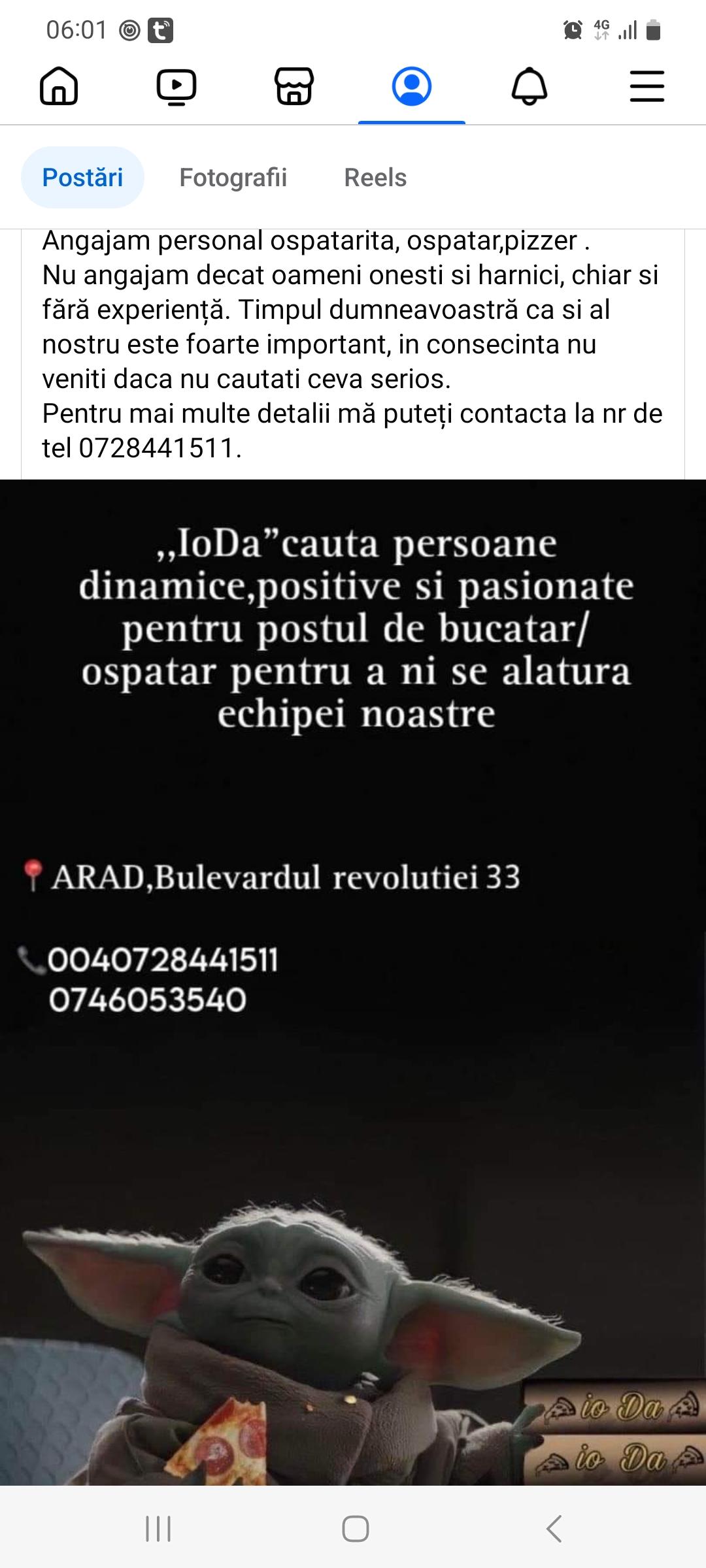Open the video tab
The height and width of the screenshot is (1568, 706).
pos(176,86)
